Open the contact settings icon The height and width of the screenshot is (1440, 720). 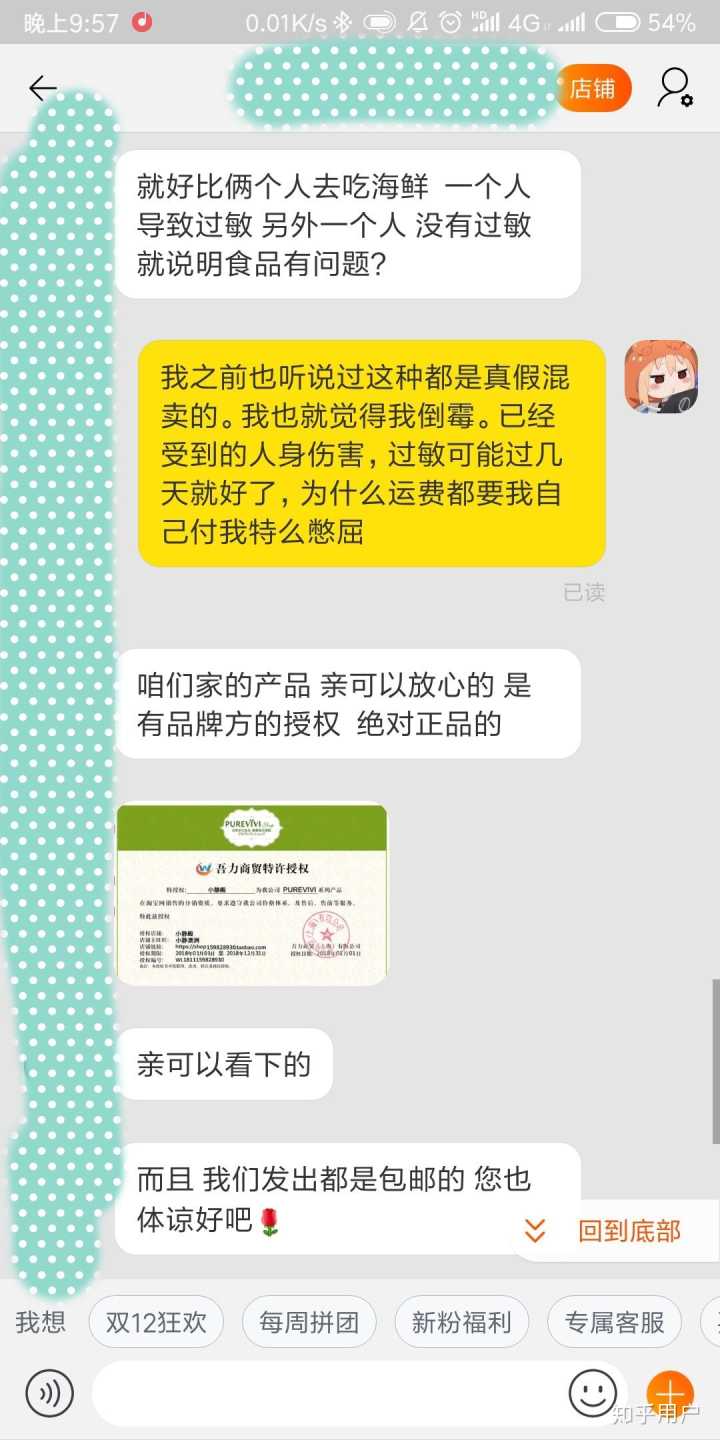click(x=675, y=89)
